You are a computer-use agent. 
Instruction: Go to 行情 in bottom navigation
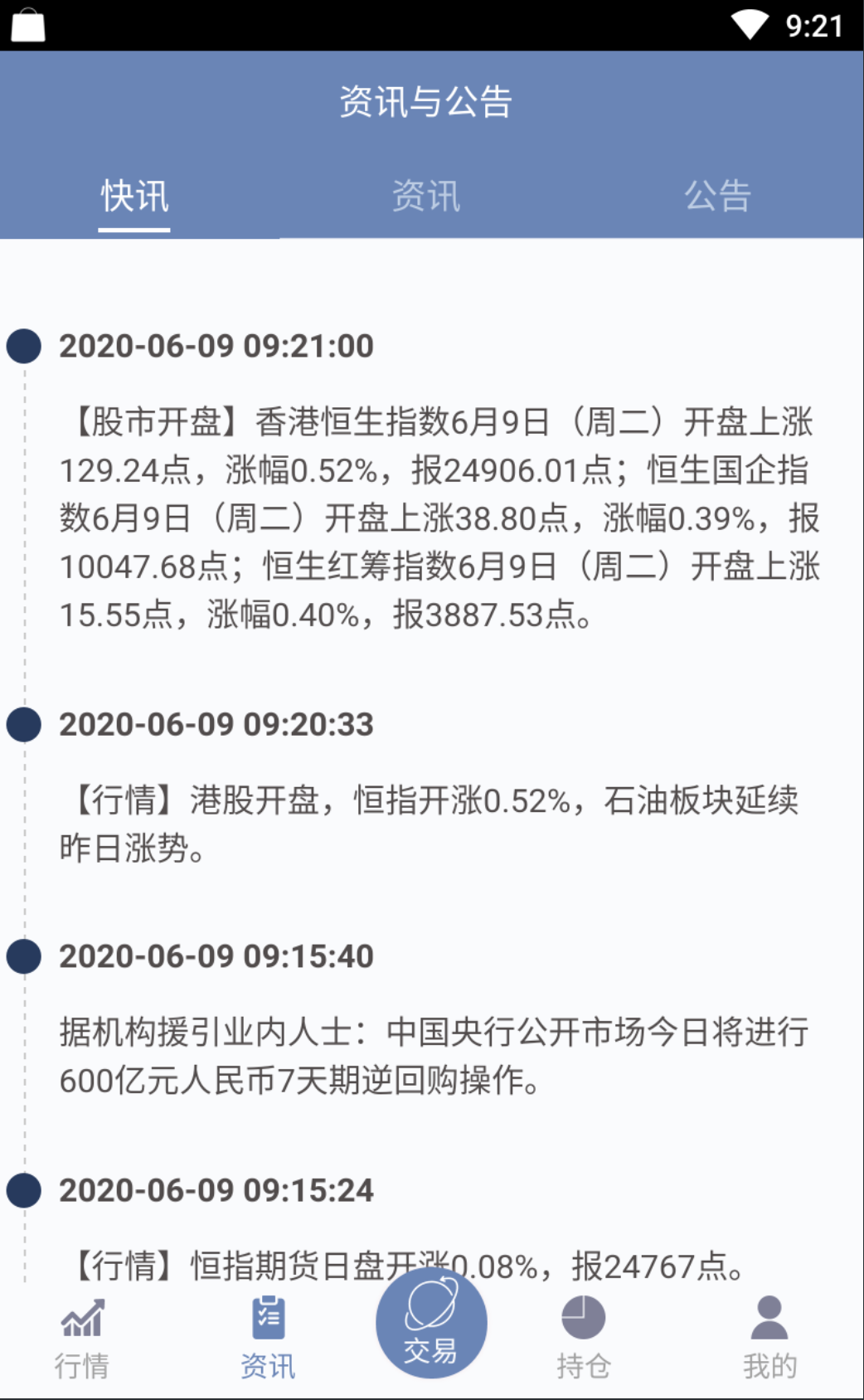click(x=82, y=1338)
